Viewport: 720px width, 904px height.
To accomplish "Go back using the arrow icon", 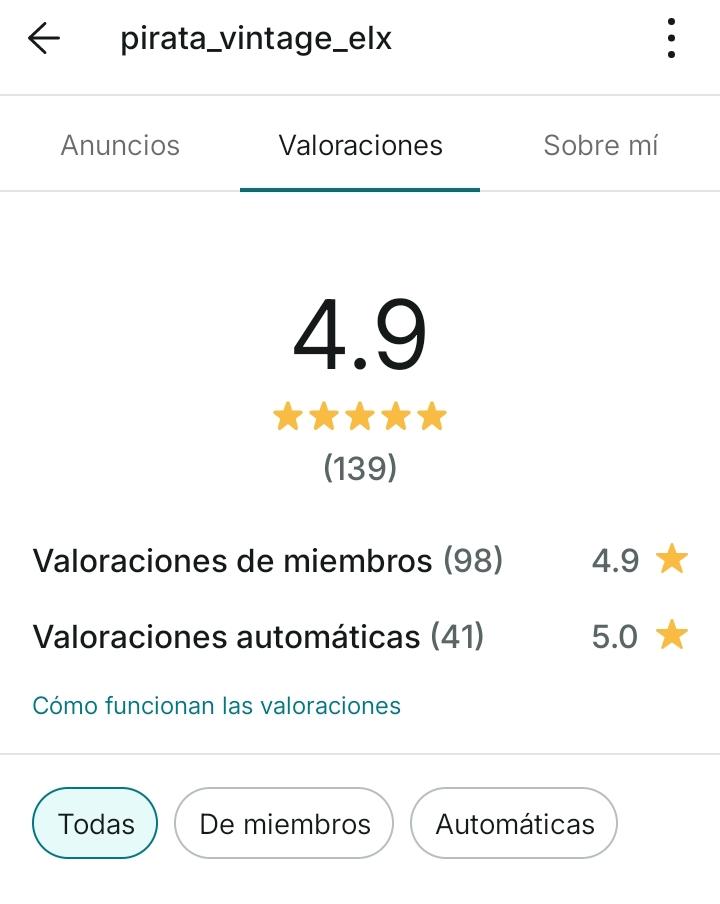I will 44,39.
